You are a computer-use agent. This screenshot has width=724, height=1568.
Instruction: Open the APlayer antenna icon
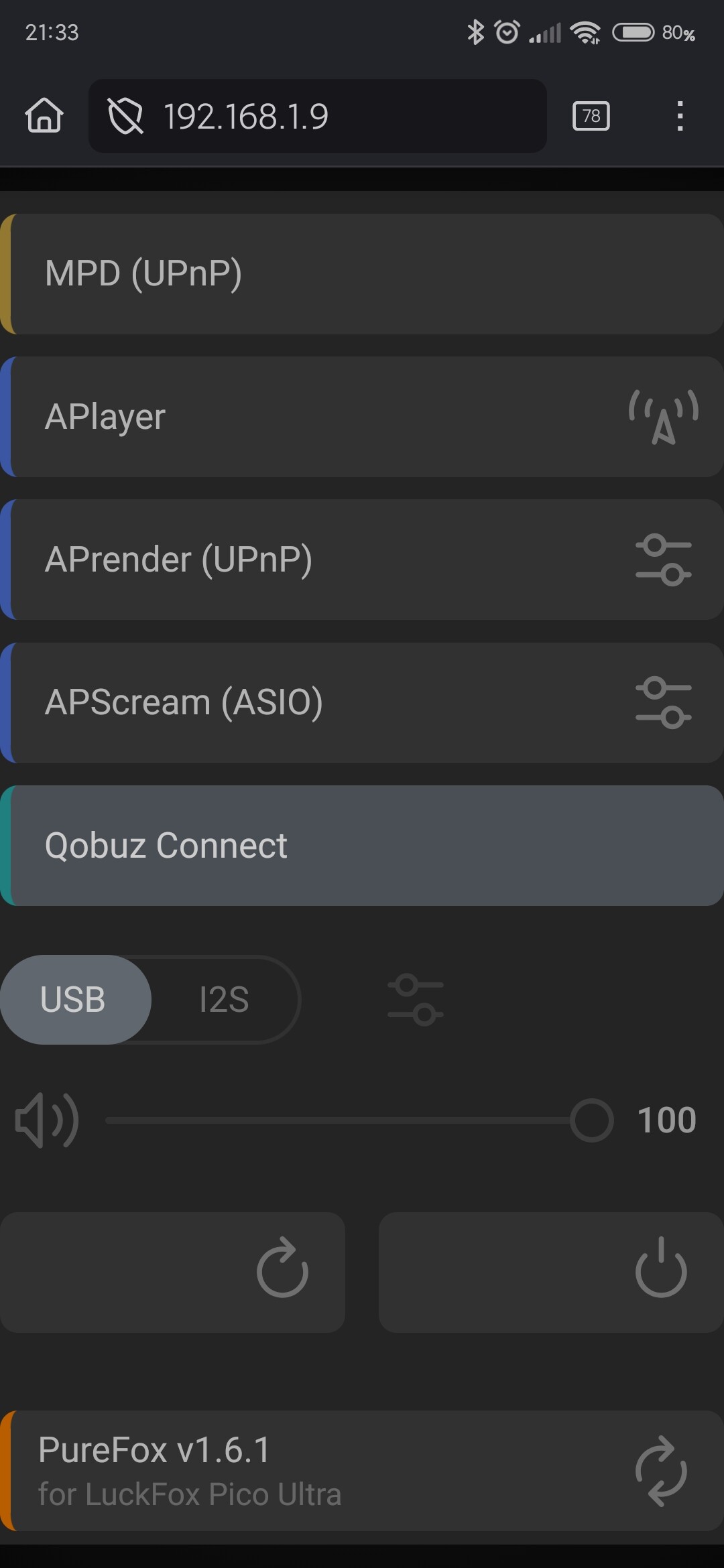663,417
